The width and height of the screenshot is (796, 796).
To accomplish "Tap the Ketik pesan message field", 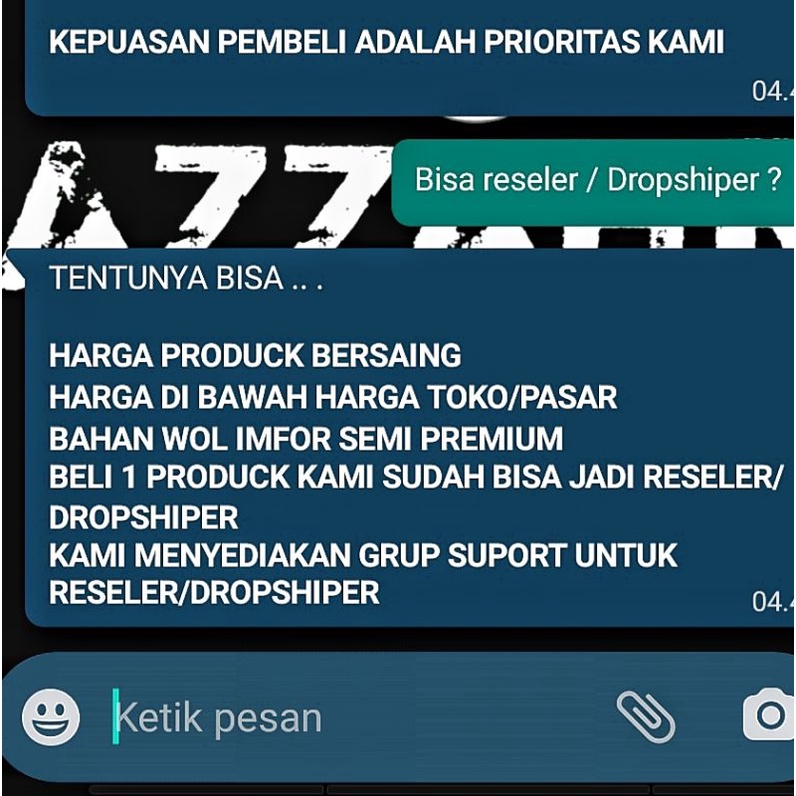I will coord(330,718).
